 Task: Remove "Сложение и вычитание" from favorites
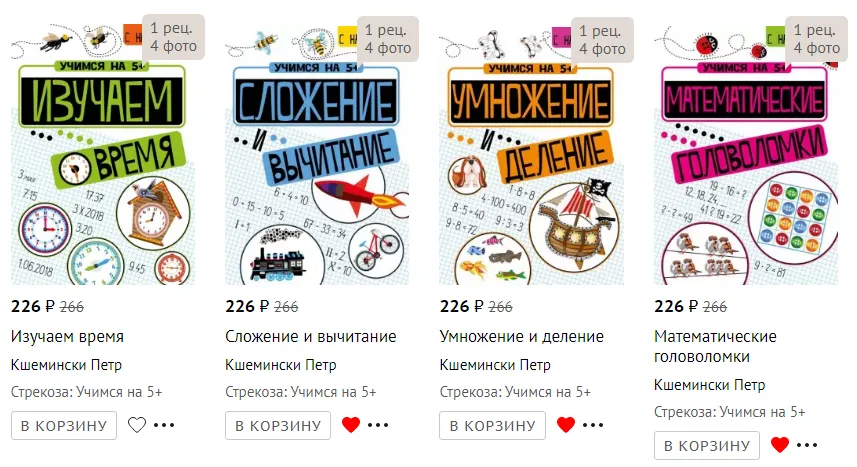pos(351,425)
